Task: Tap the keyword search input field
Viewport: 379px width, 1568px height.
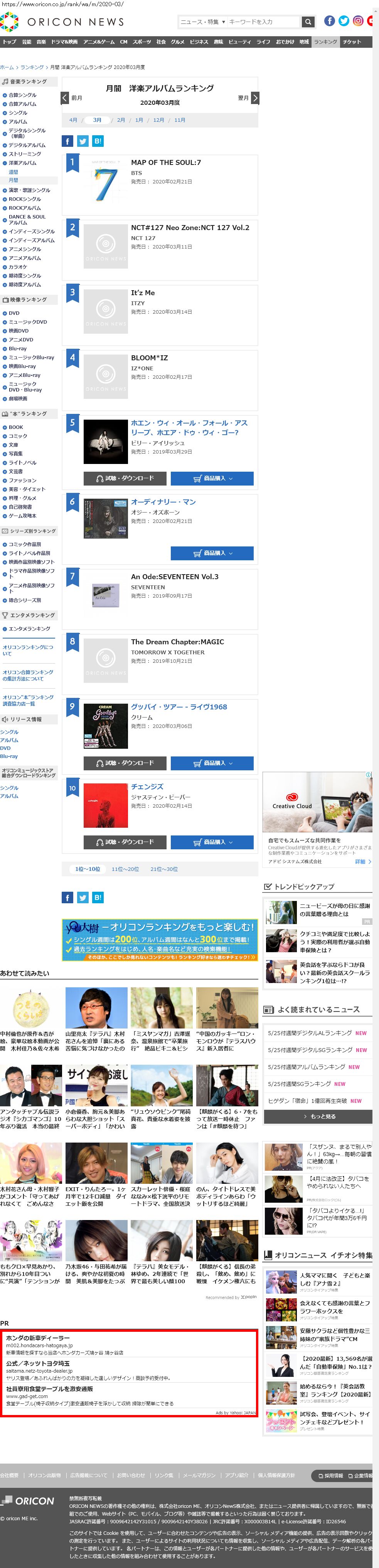Action: [264, 22]
